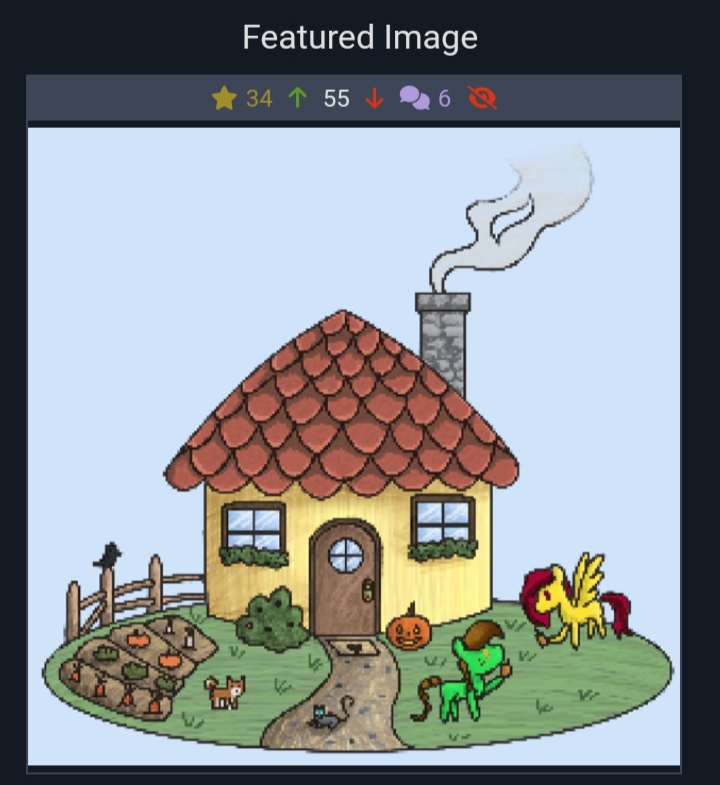
Task: Upvote the featured image
Action: click(x=297, y=98)
